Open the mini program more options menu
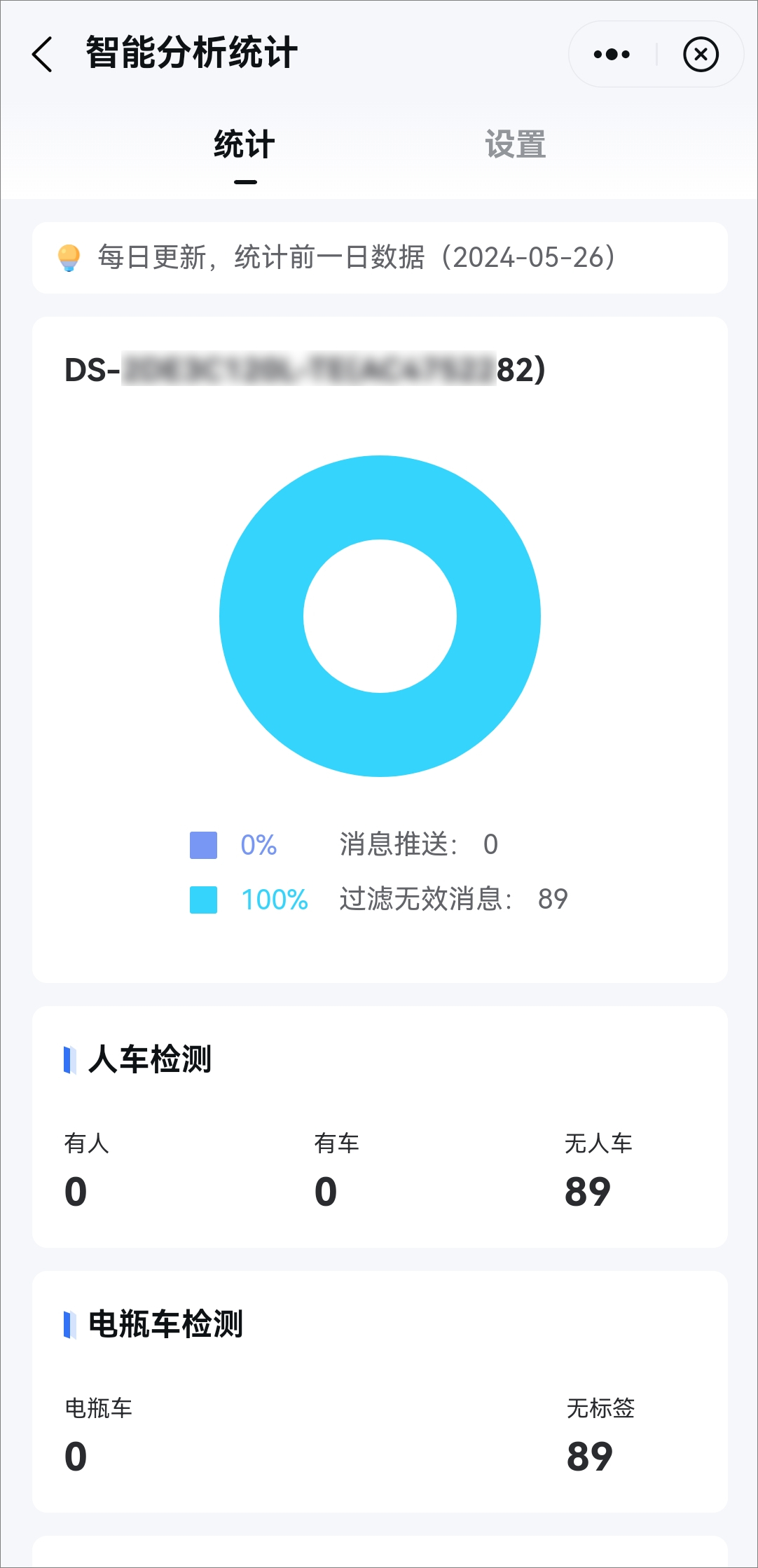758x1568 pixels. point(612,54)
